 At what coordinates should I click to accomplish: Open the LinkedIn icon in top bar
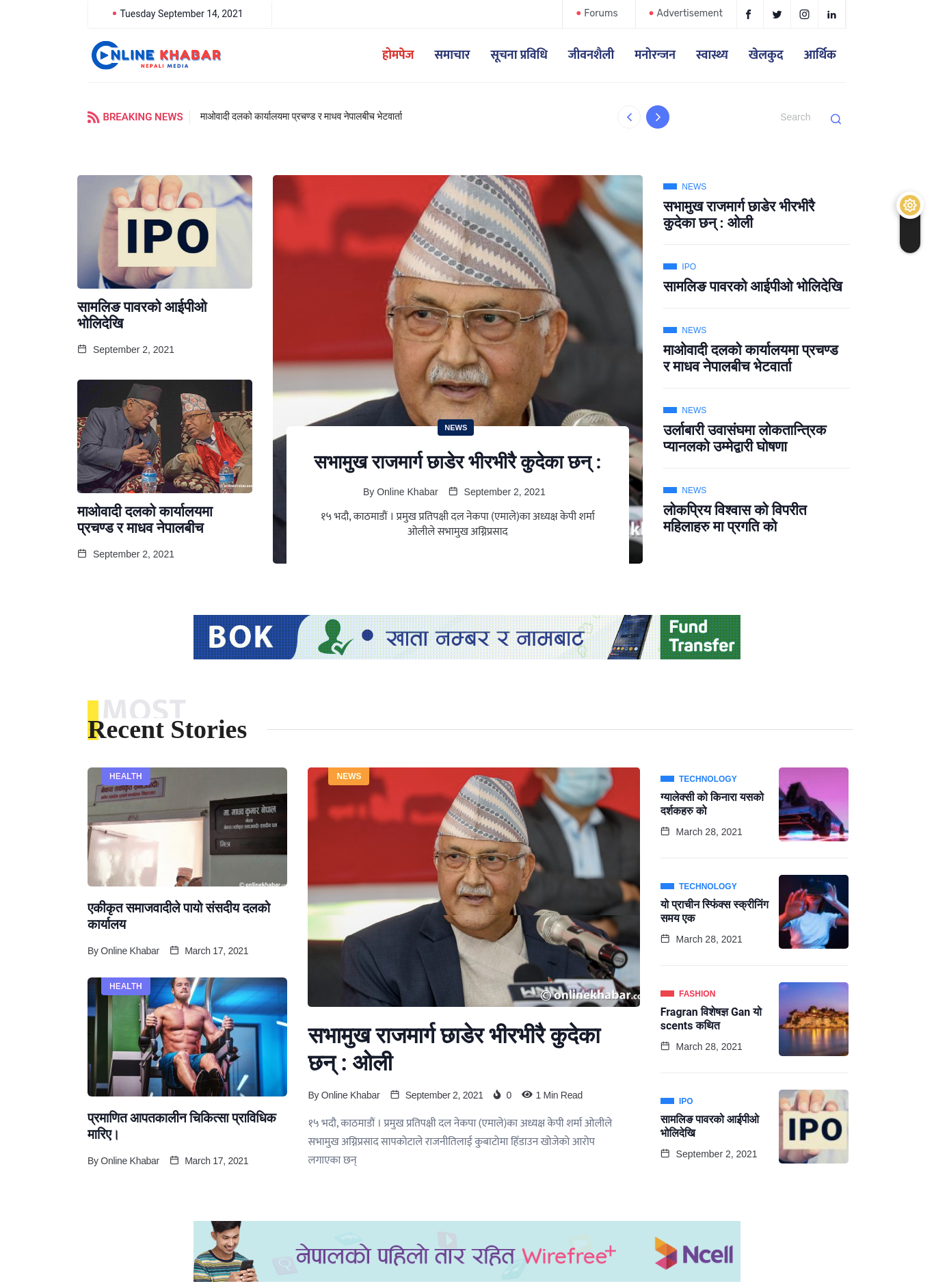click(x=831, y=14)
